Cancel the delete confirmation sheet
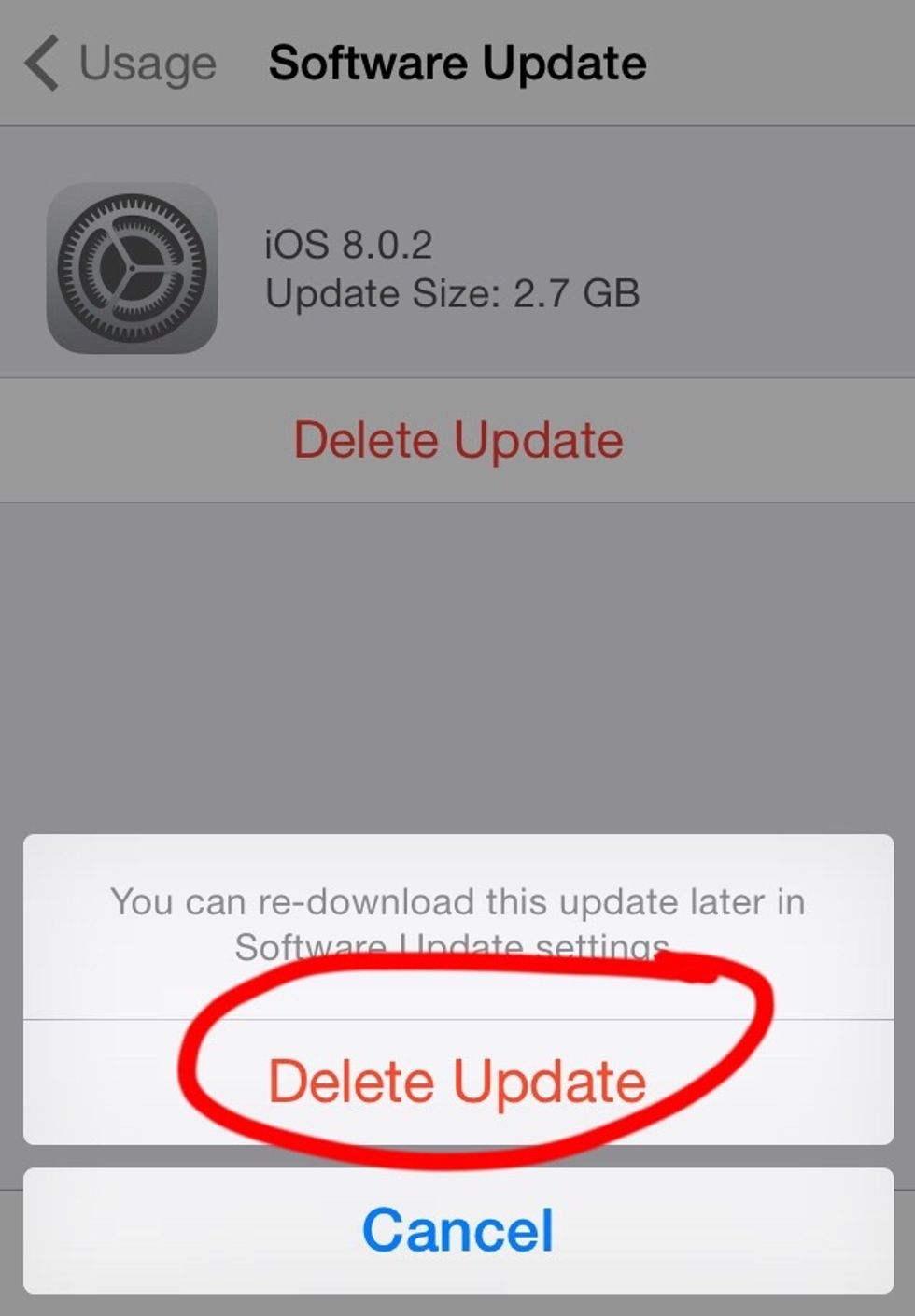 tap(457, 1230)
